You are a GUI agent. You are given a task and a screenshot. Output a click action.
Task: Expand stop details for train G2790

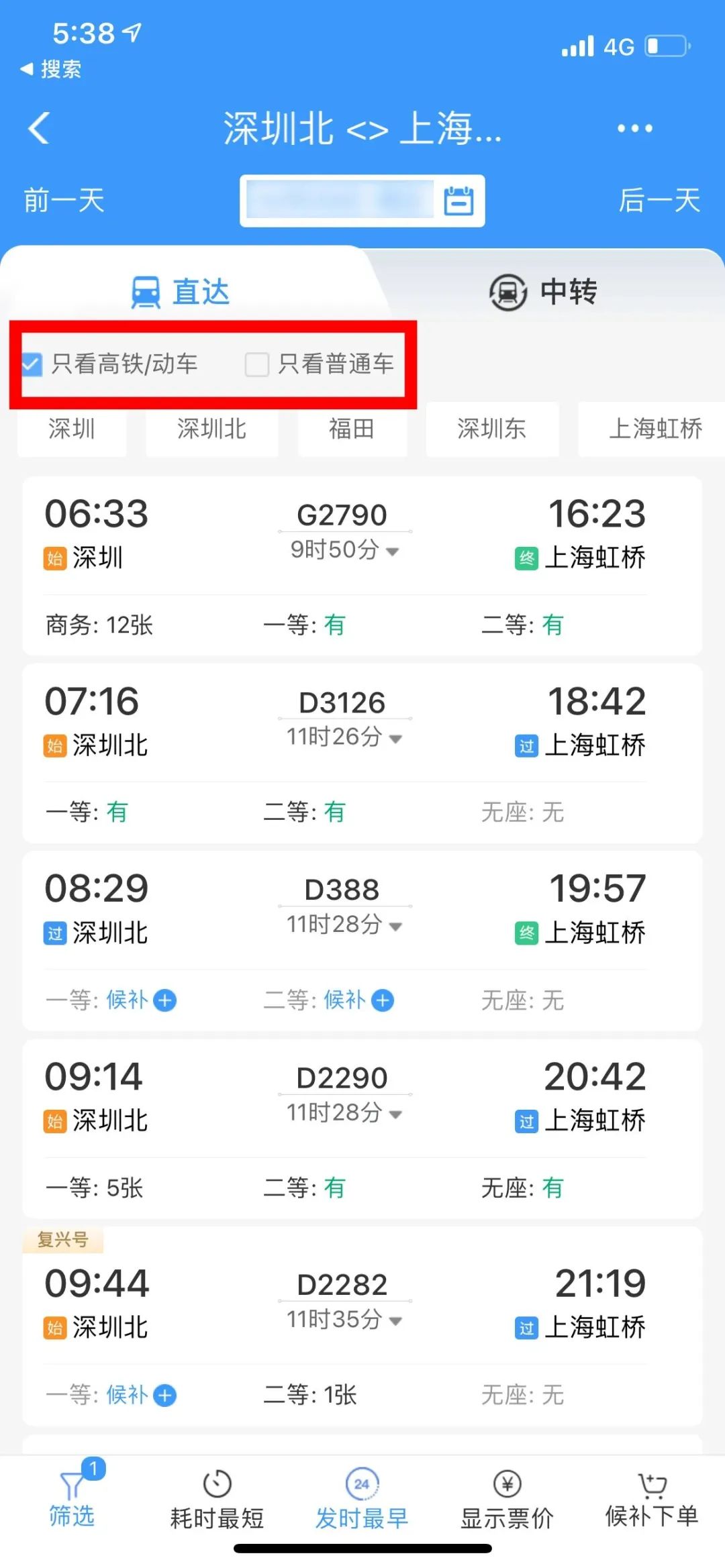tap(392, 549)
